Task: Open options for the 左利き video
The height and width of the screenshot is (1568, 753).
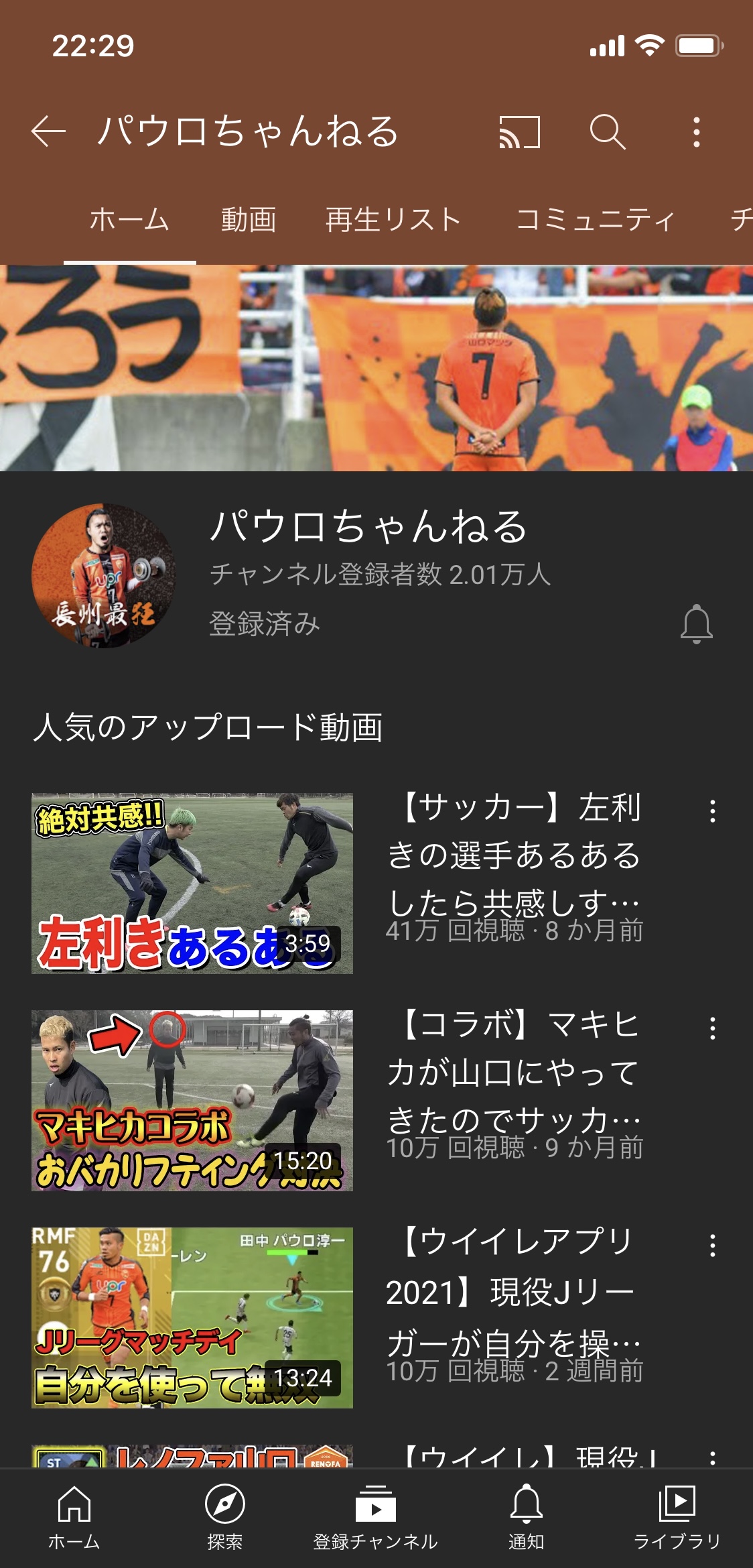Action: (712, 811)
